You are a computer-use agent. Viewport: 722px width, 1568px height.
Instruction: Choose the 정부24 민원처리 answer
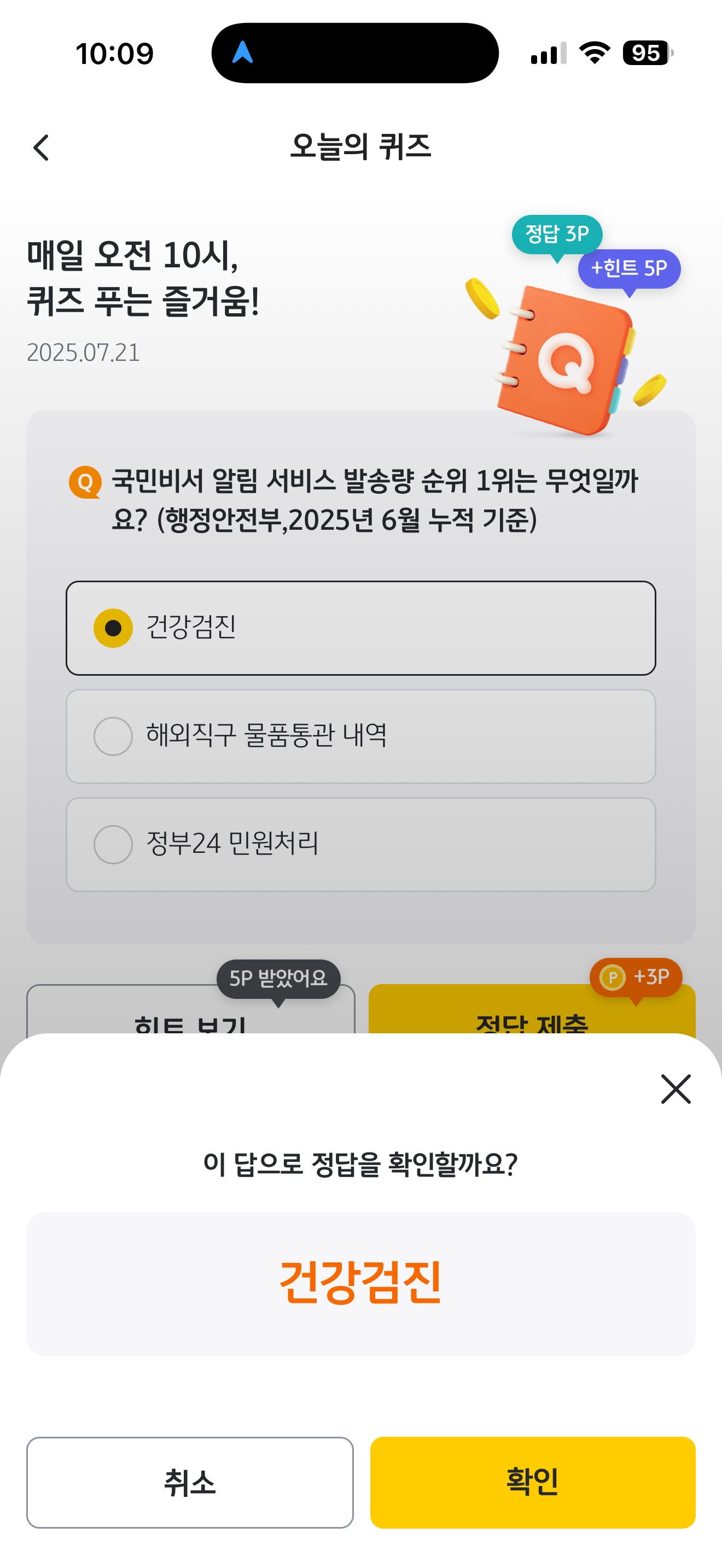click(360, 845)
